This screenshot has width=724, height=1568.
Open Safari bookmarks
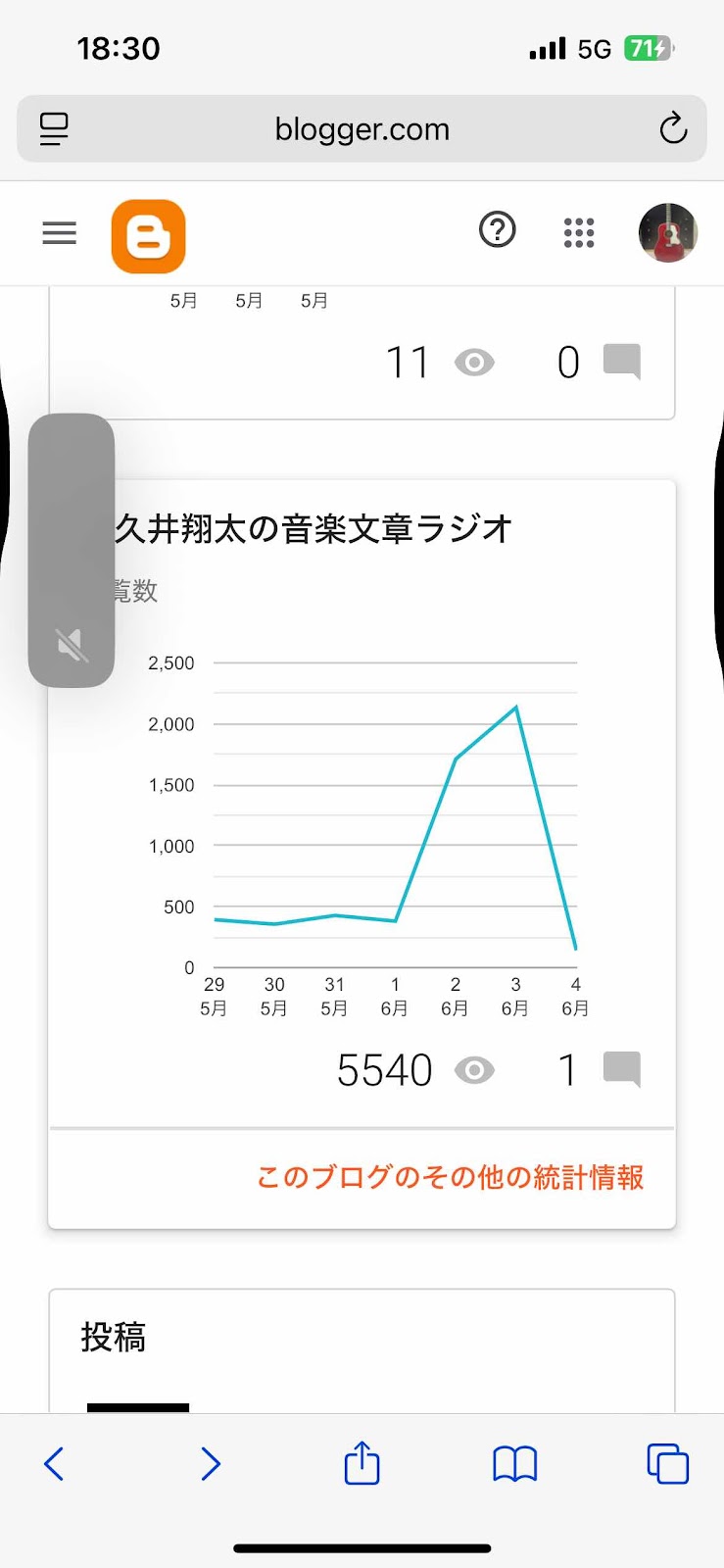(x=514, y=1464)
